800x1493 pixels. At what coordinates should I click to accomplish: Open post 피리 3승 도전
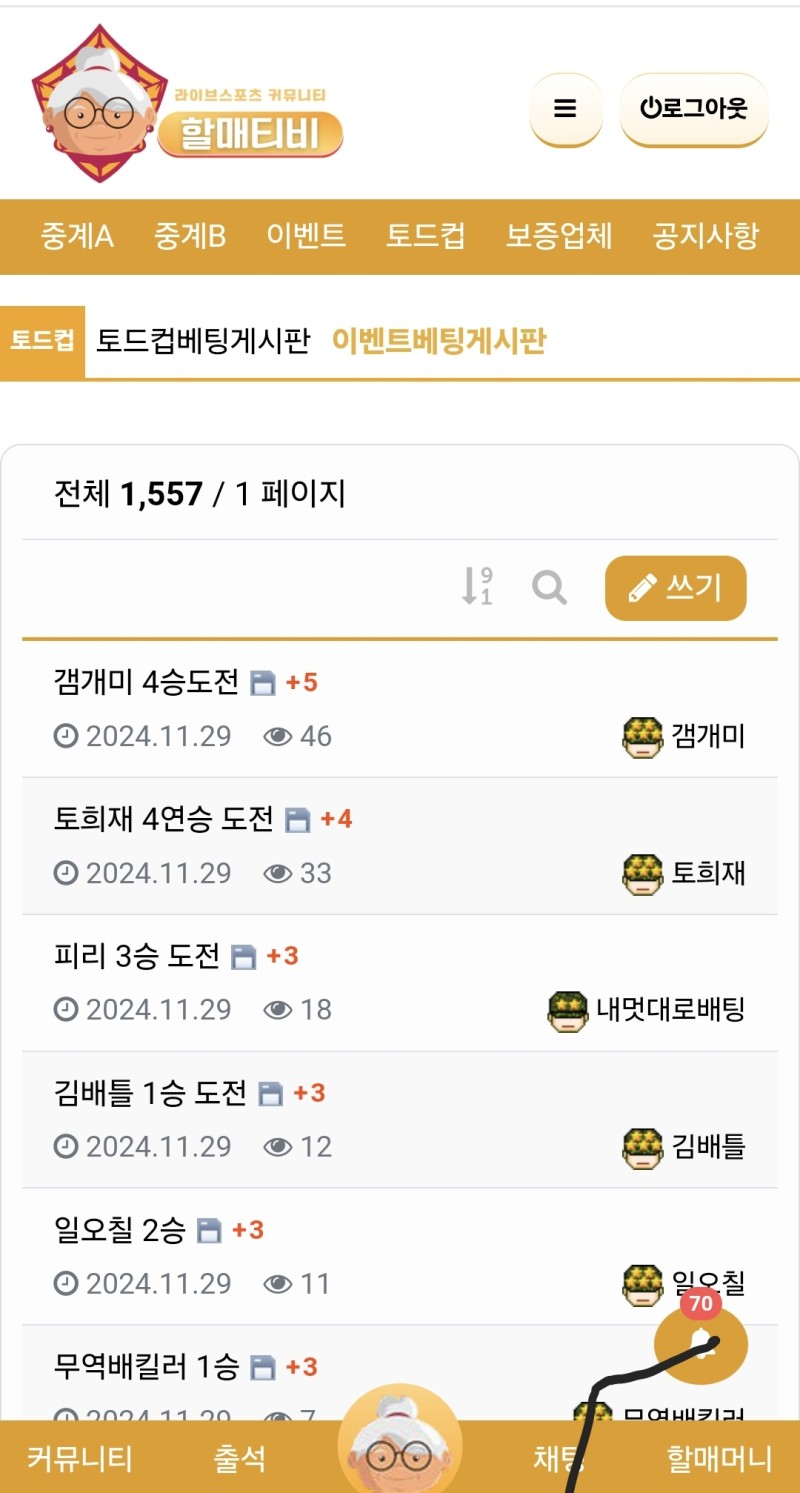click(x=136, y=956)
